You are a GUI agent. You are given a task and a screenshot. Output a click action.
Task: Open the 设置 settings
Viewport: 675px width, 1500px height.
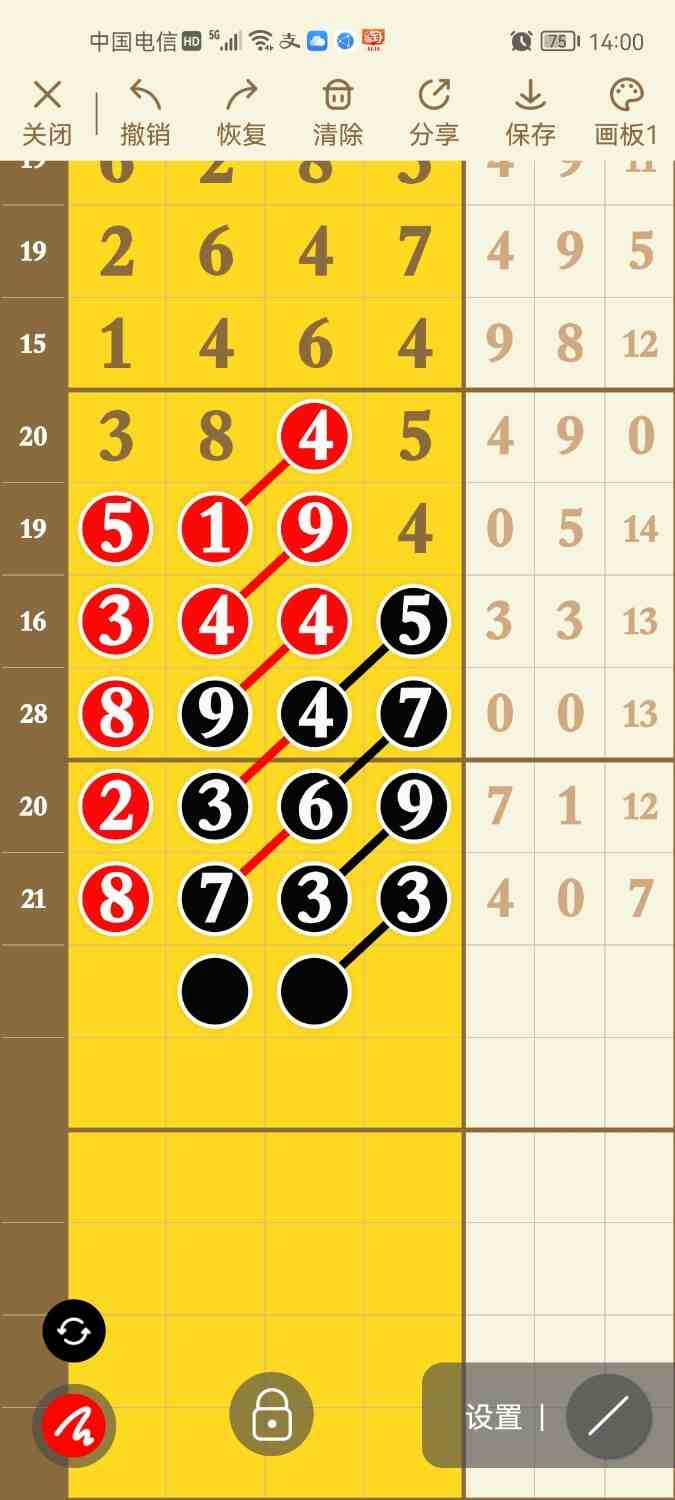[494, 1417]
